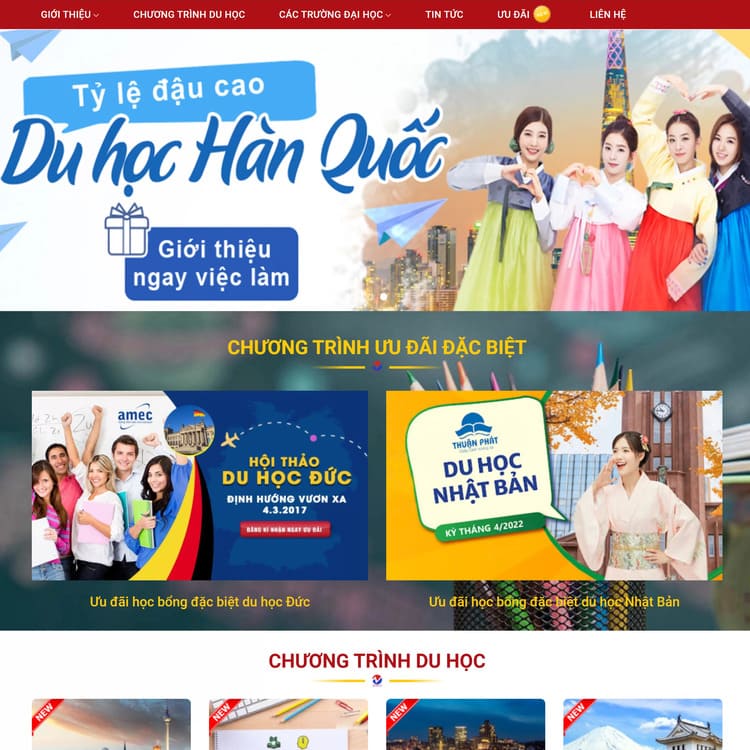Screen dimensions: 750x750
Task: Open link Ưu đãi học bổng đặc biệt du học Nhật Bản
Action: pos(554,602)
